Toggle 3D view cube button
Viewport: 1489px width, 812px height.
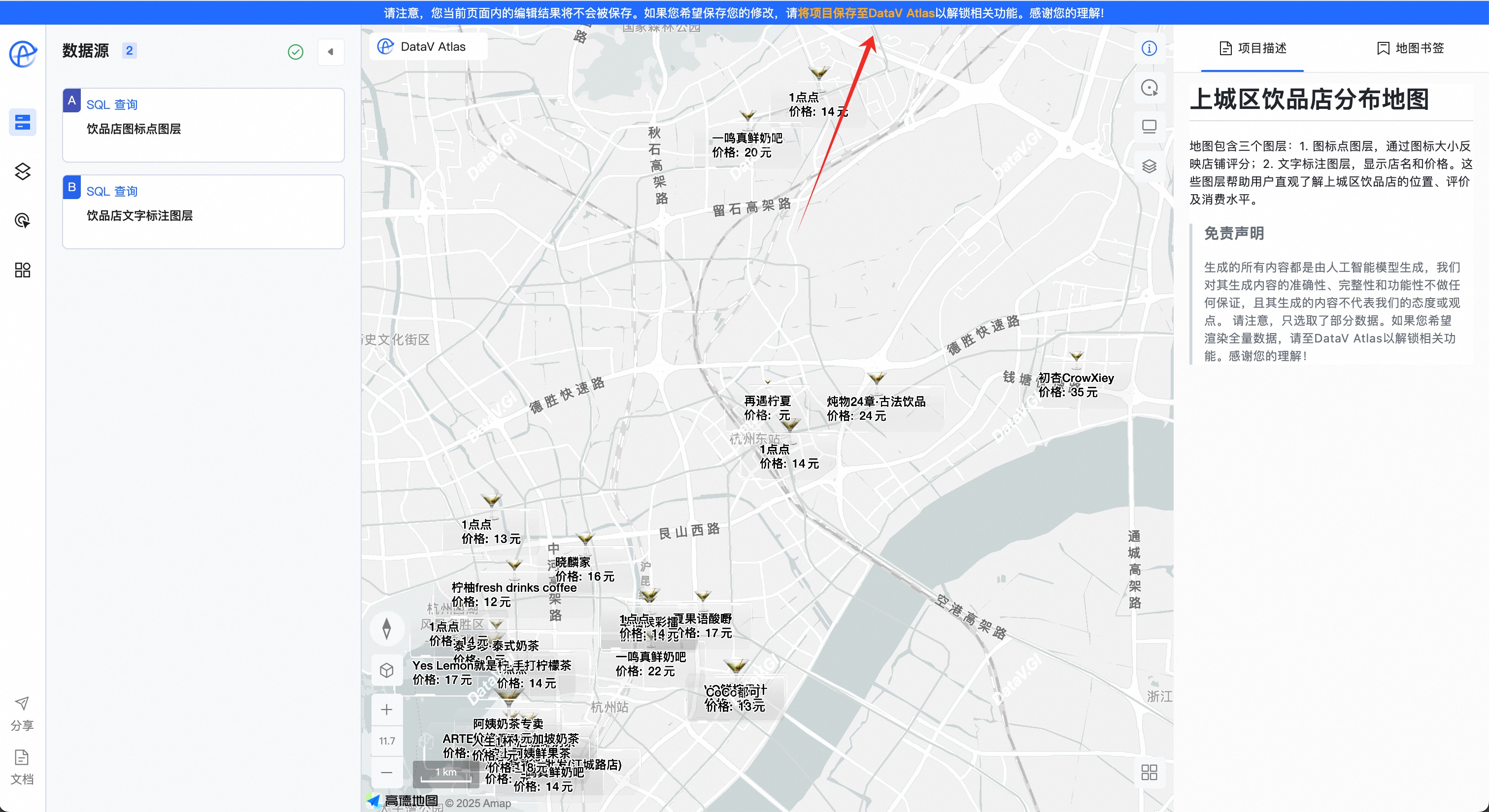387,670
